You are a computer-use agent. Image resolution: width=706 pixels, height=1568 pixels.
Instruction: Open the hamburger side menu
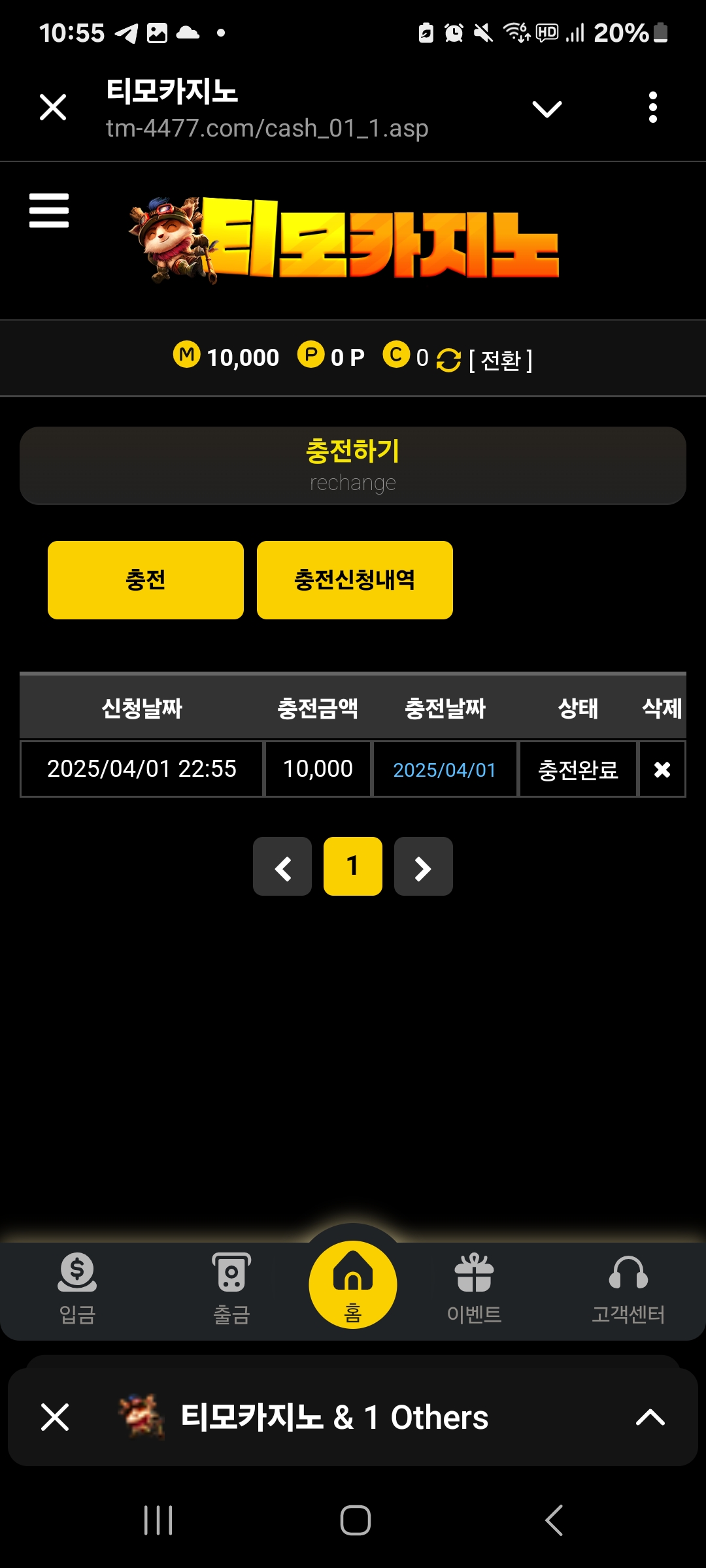point(49,210)
